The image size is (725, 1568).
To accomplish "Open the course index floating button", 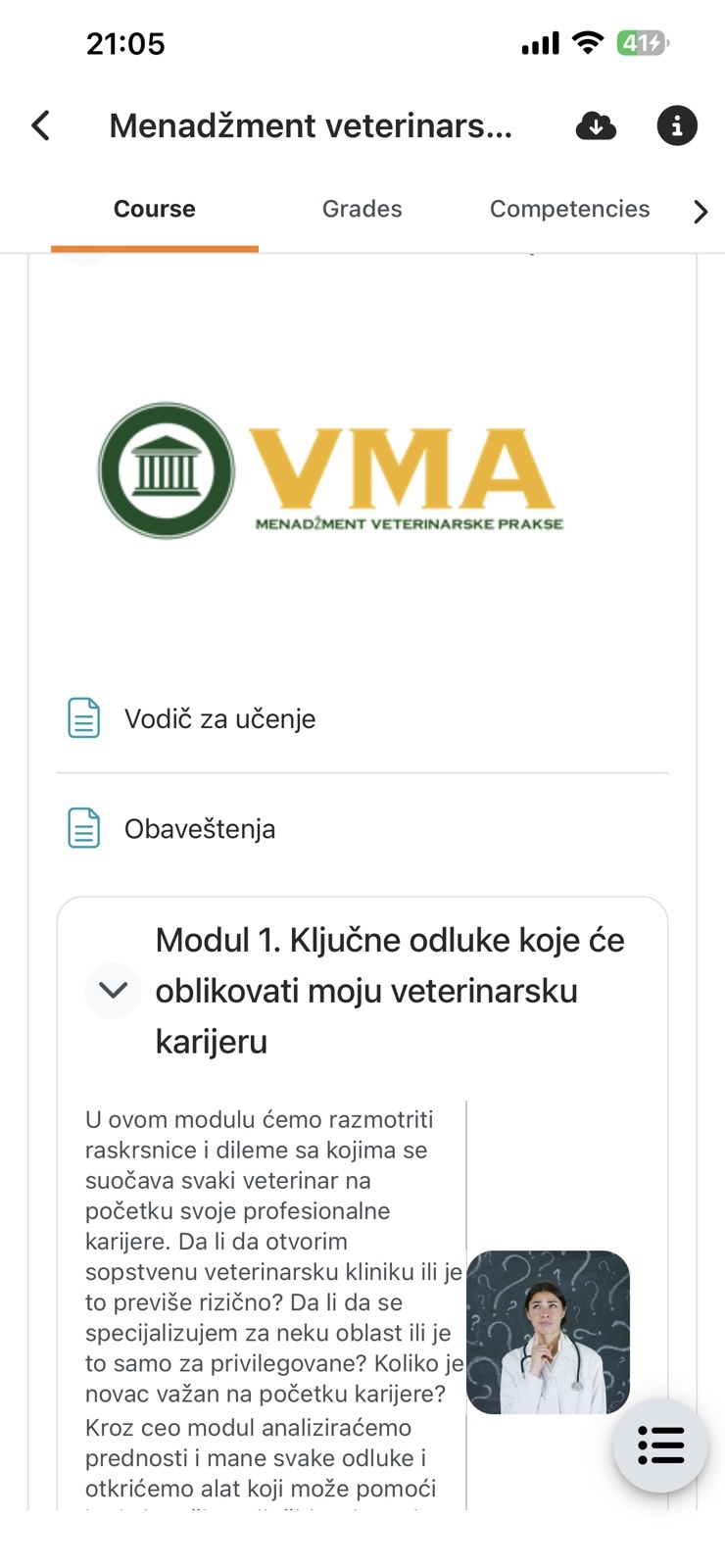I will point(660,1445).
